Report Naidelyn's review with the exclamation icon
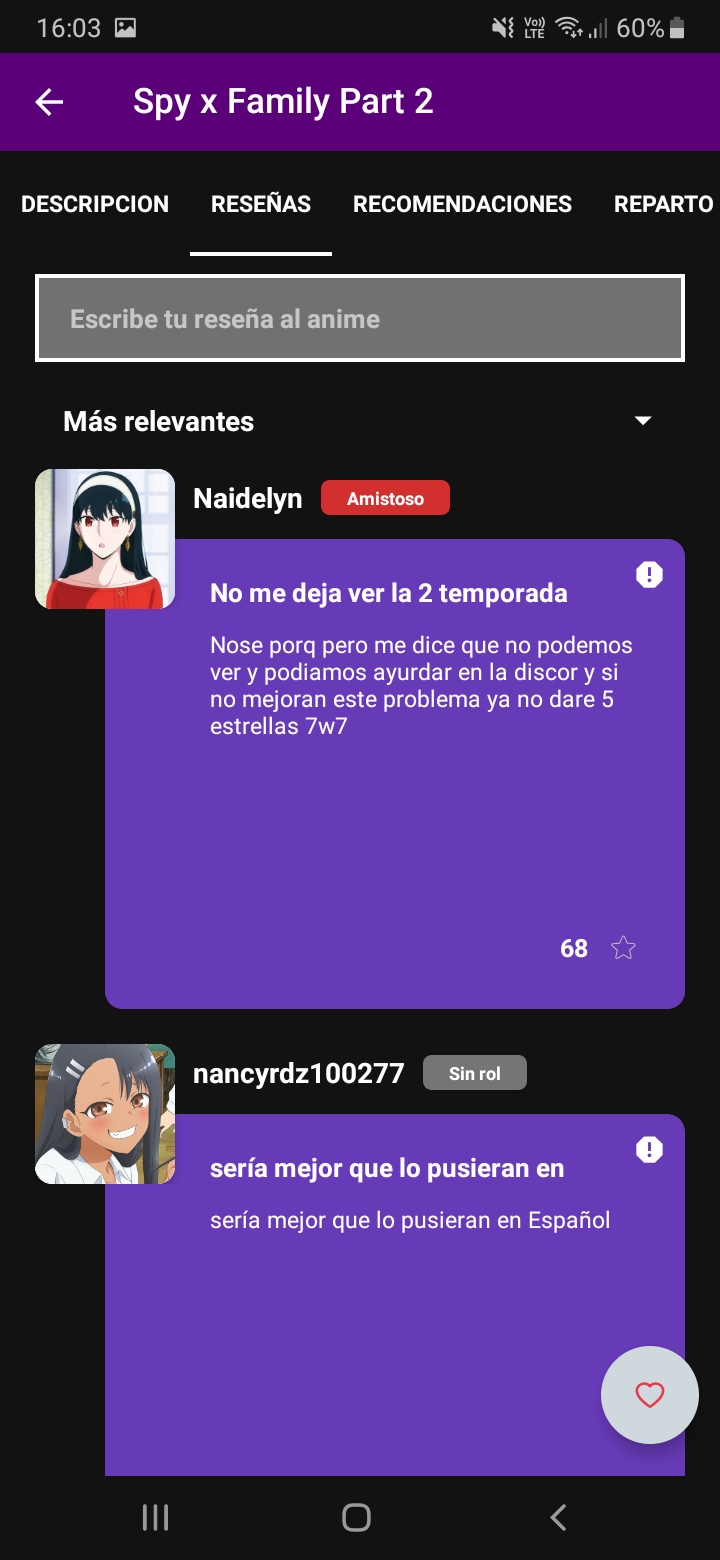 pos(649,575)
